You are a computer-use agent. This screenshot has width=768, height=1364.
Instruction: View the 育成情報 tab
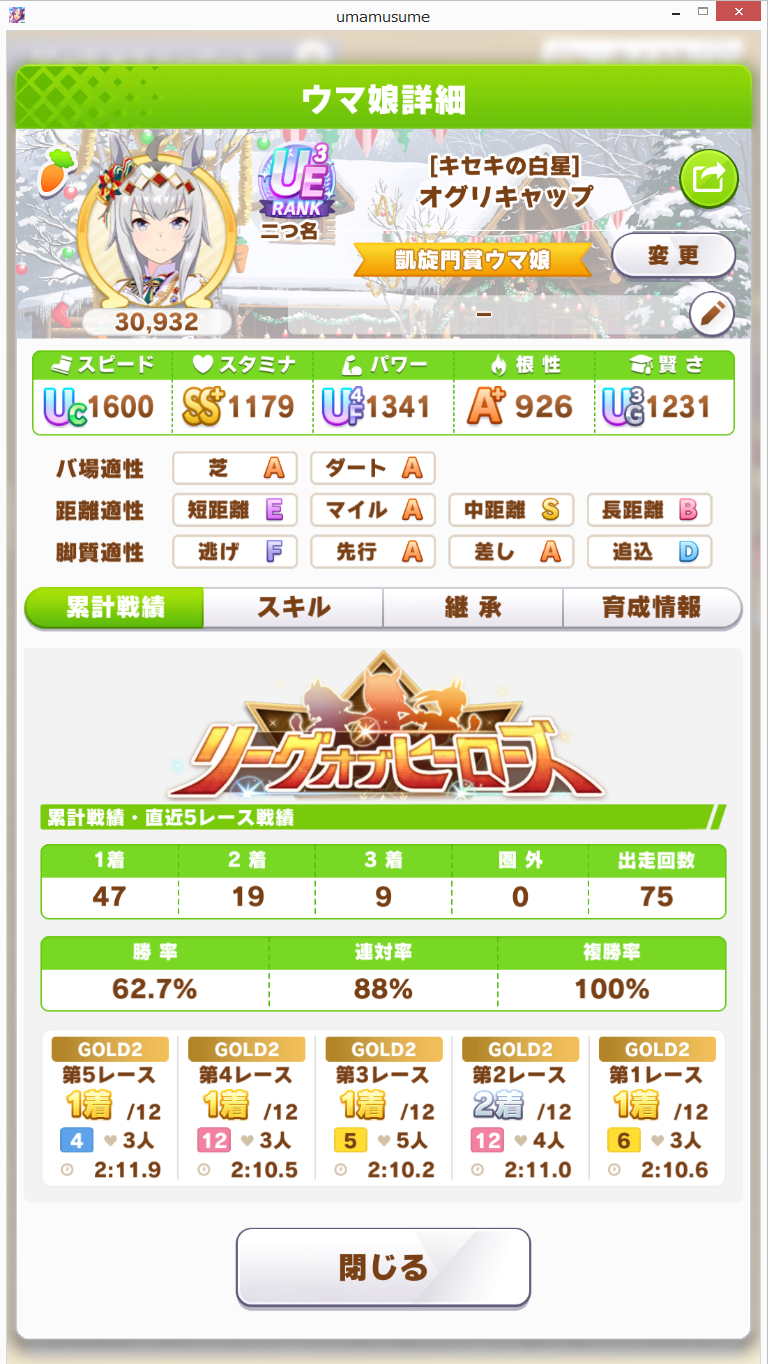(652, 607)
